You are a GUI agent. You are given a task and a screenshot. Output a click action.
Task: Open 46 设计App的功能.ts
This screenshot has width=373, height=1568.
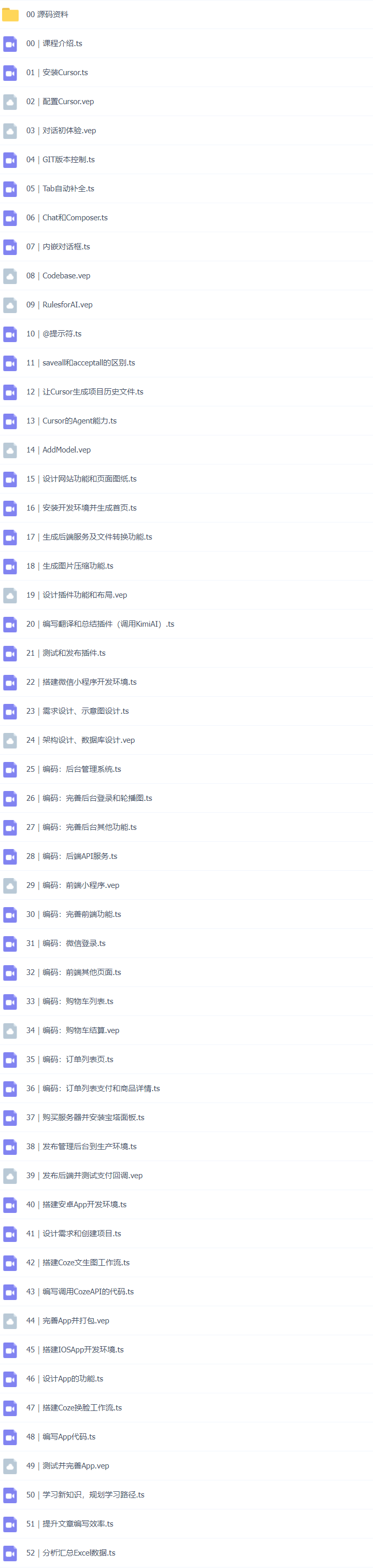point(65,1379)
